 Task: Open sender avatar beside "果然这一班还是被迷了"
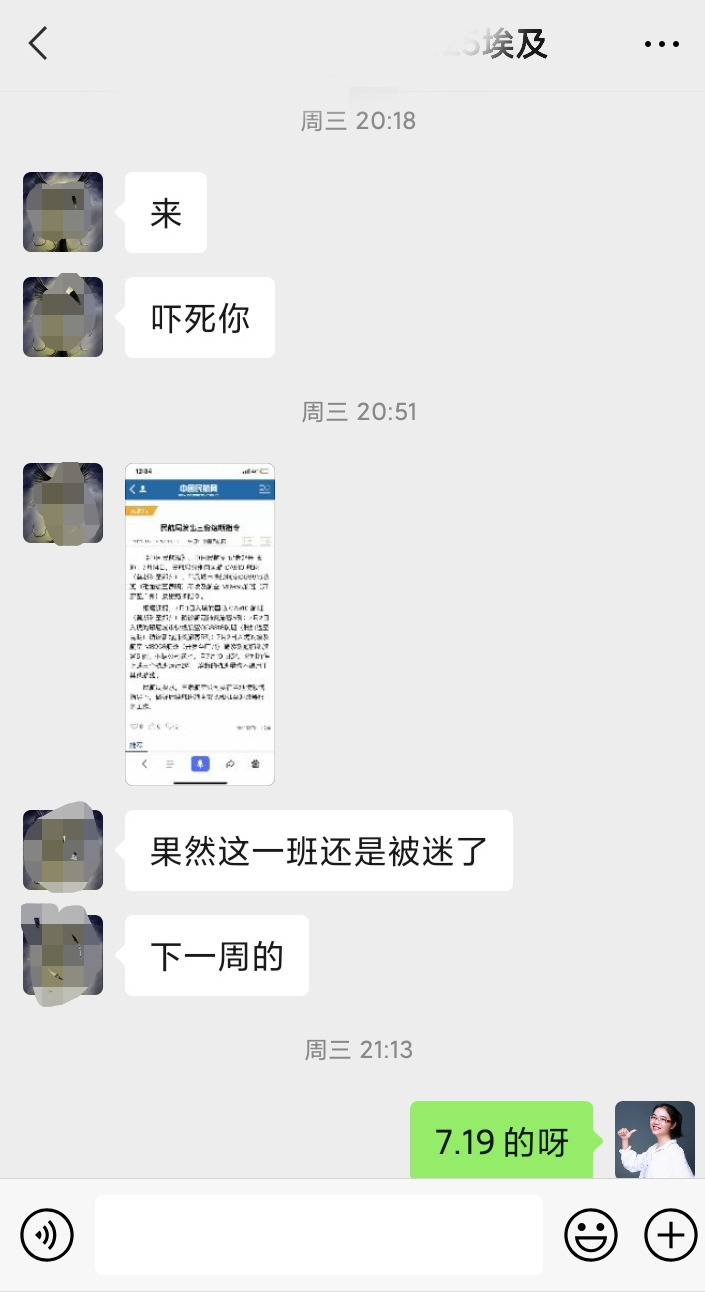coord(63,850)
